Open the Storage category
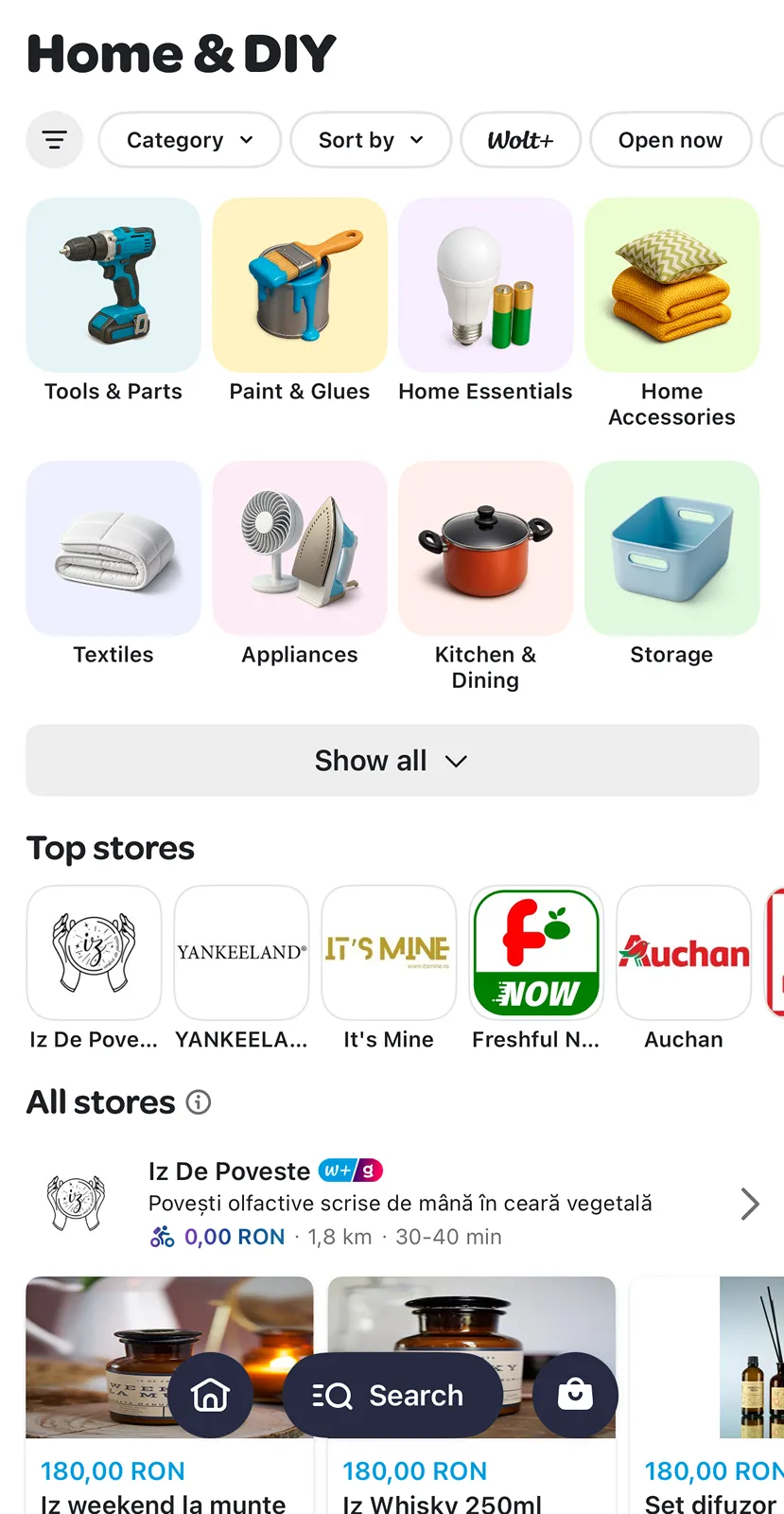 pyautogui.click(x=671, y=564)
